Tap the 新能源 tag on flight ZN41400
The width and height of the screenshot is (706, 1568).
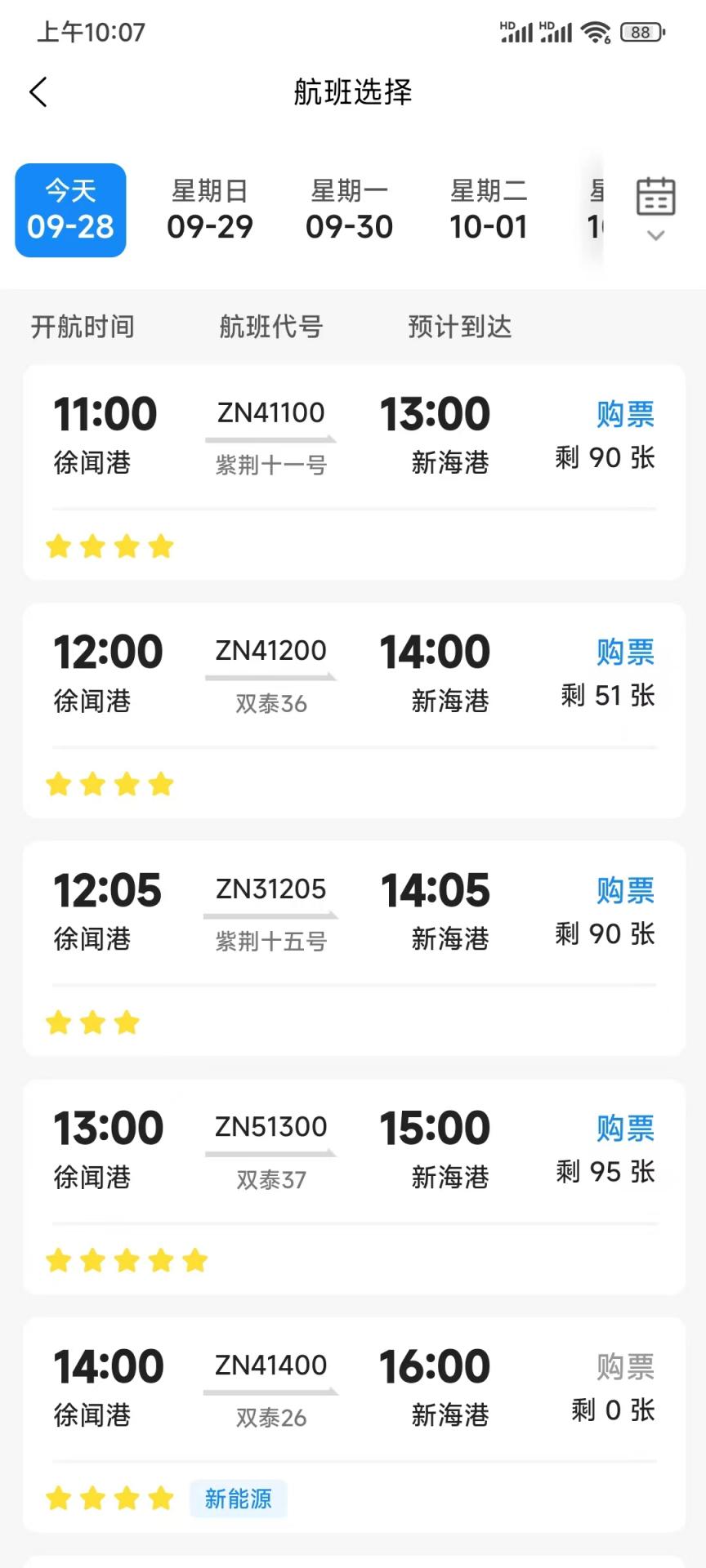238,1498
